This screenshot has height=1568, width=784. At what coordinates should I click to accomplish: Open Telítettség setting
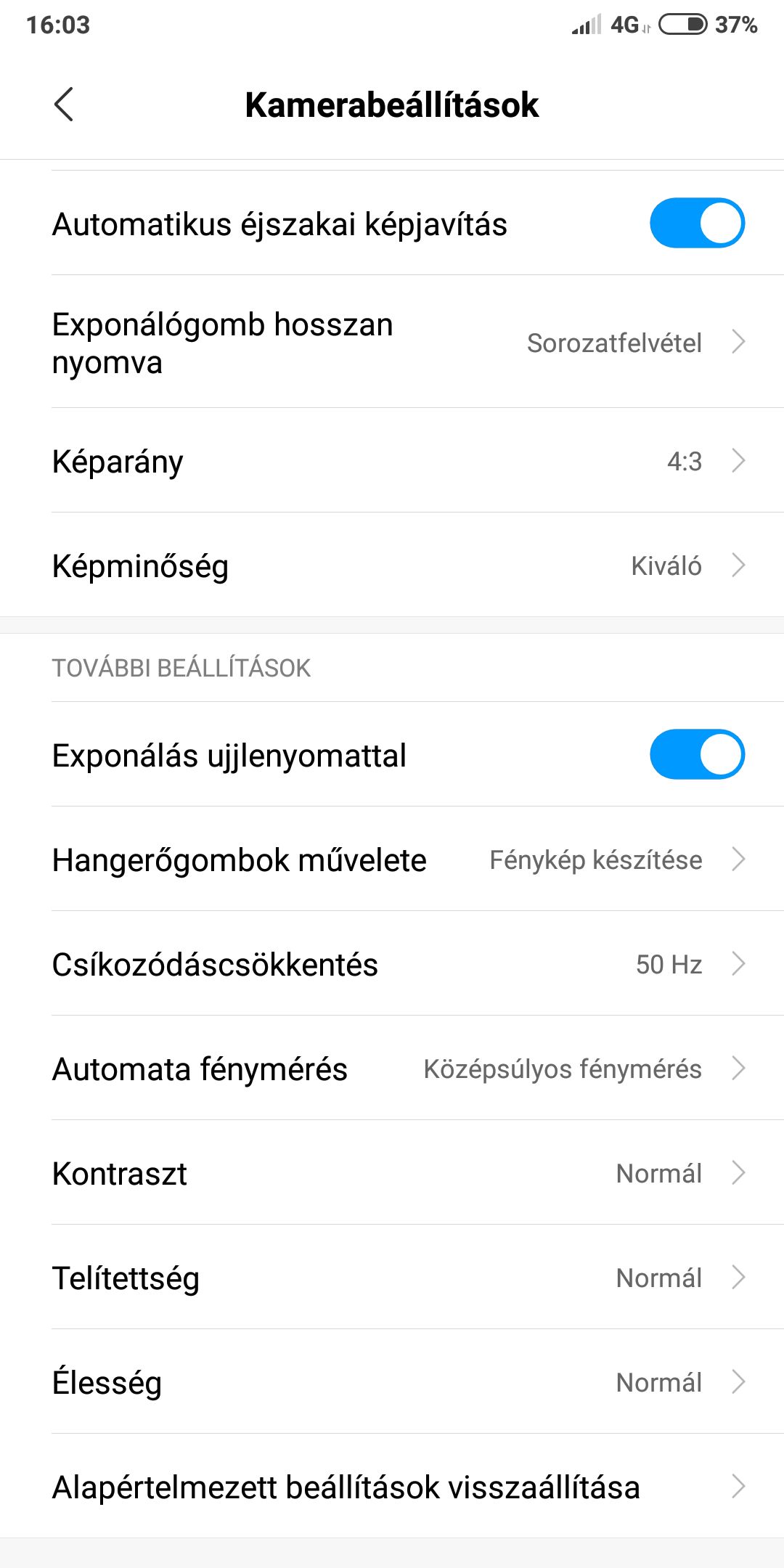pyautogui.click(x=392, y=1278)
